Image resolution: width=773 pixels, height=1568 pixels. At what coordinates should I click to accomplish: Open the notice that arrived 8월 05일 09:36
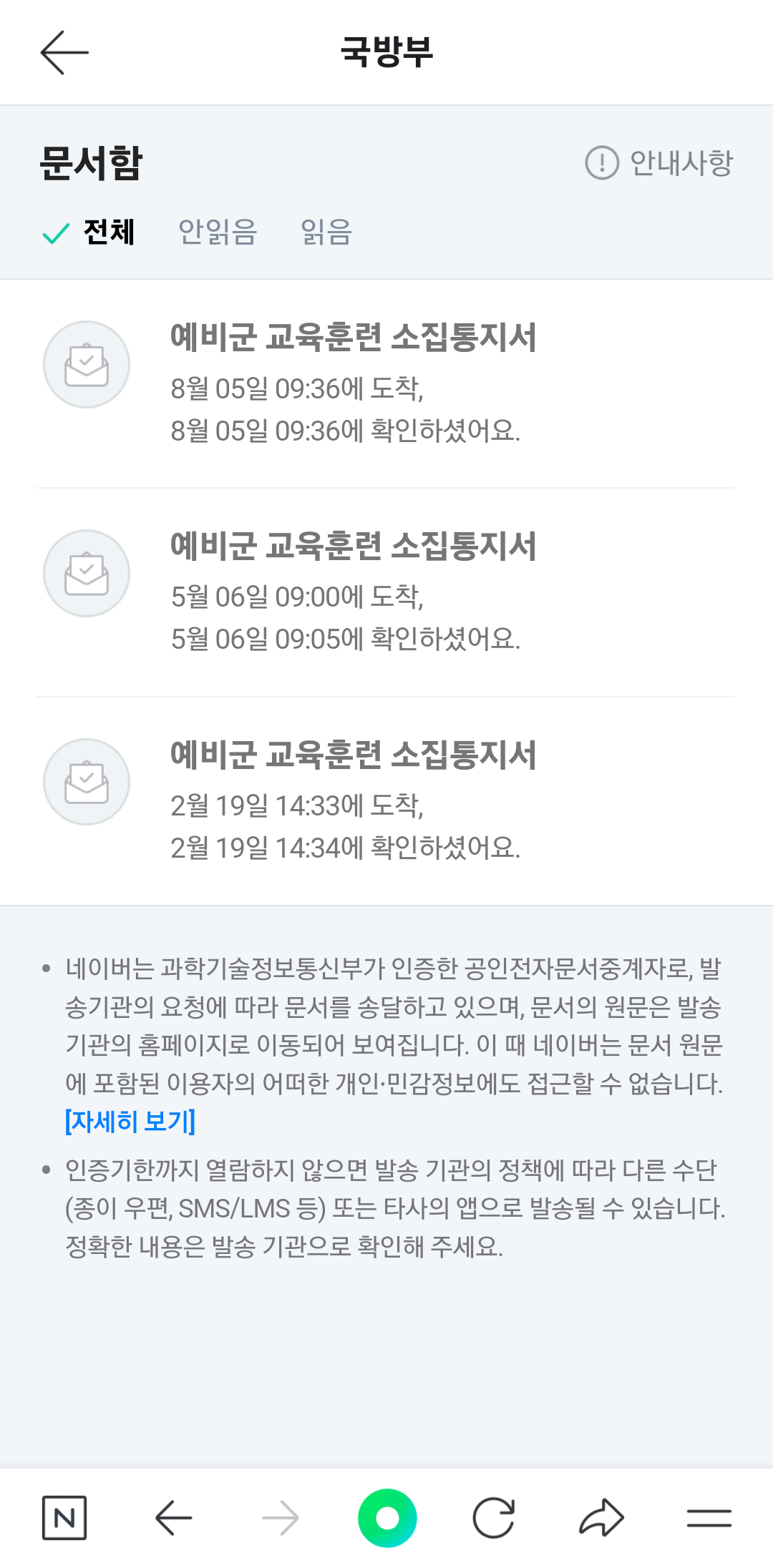pos(386,383)
